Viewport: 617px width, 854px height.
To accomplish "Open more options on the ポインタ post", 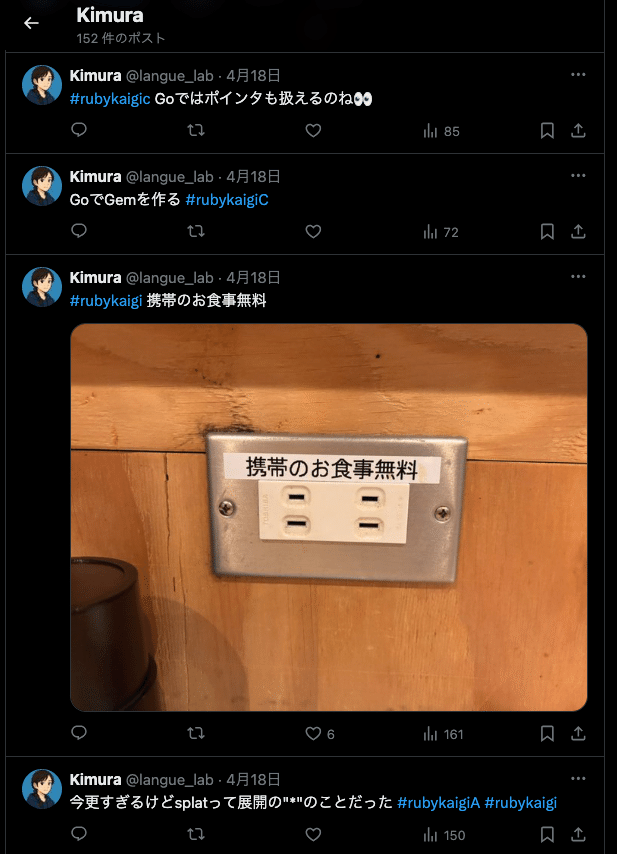I will click(x=578, y=75).
